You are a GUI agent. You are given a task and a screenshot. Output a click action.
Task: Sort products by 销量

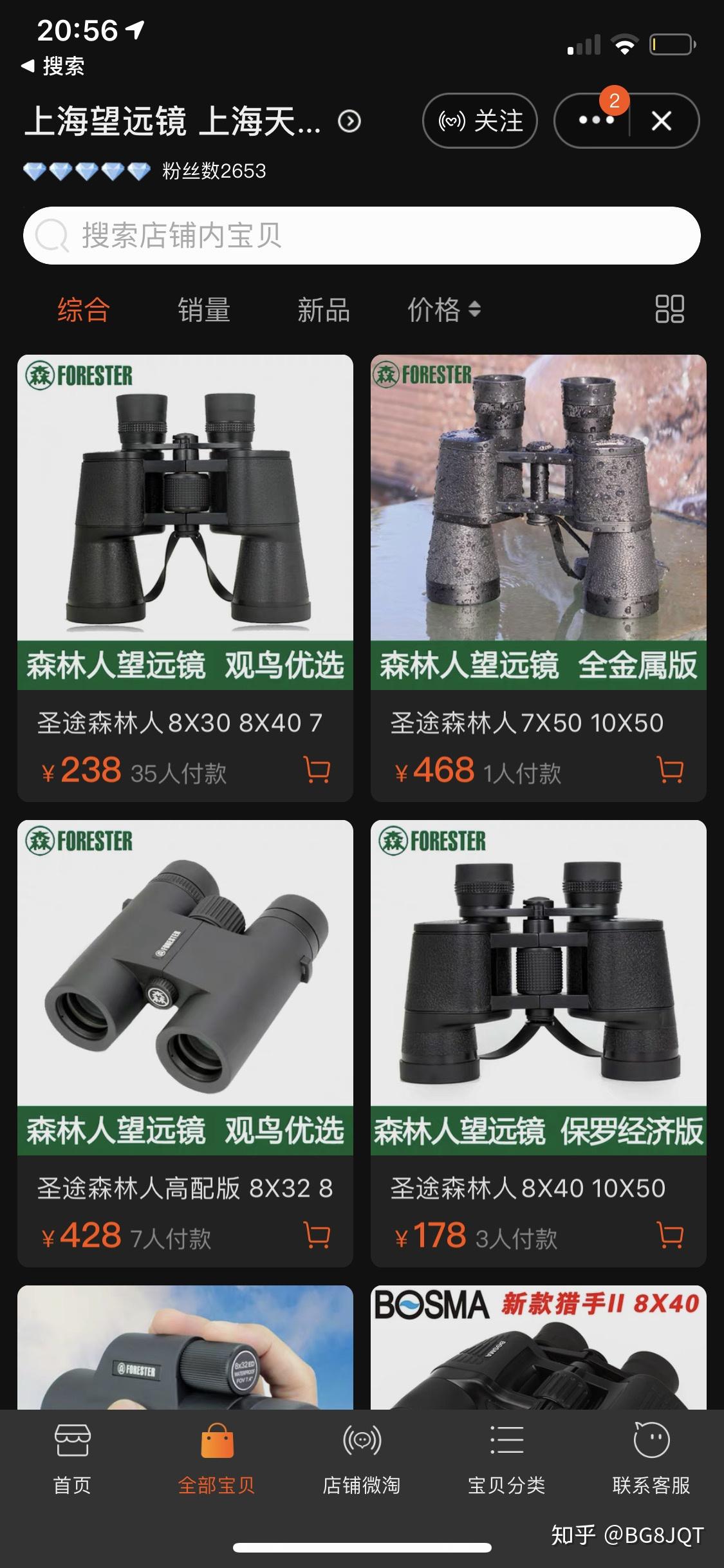coord(203,310)
